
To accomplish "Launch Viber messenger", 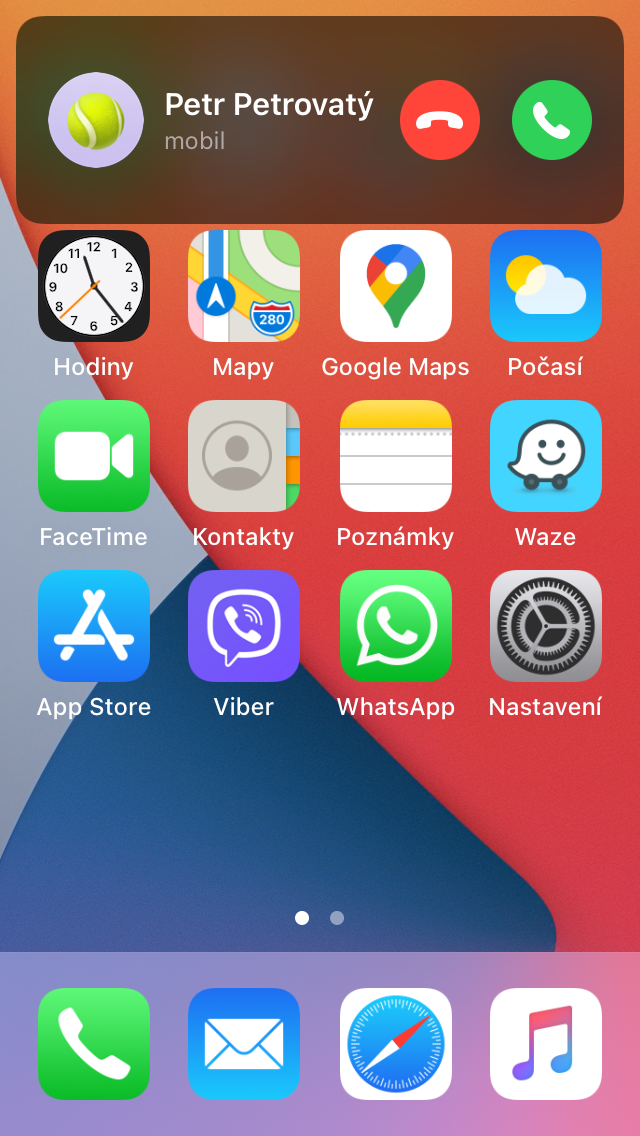I will (244, 626).
